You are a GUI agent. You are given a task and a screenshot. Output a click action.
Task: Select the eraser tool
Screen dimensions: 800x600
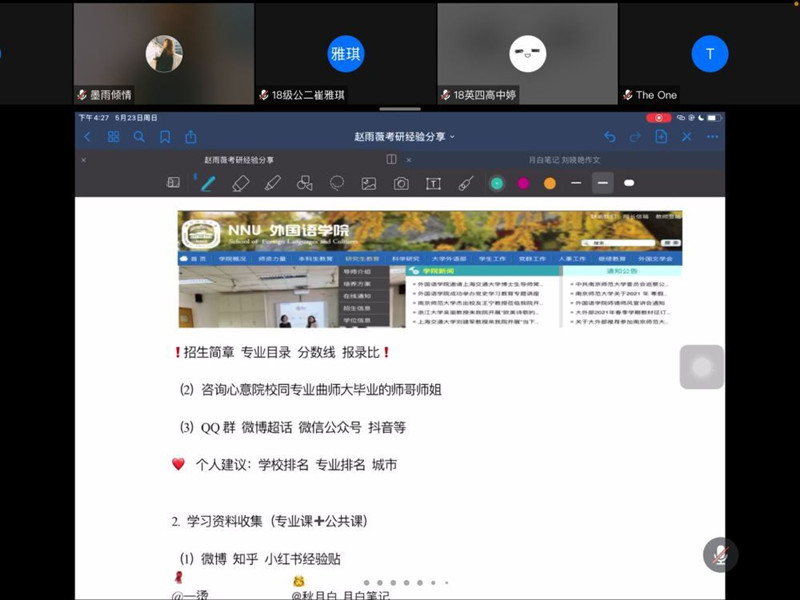(x=240, y=183)
